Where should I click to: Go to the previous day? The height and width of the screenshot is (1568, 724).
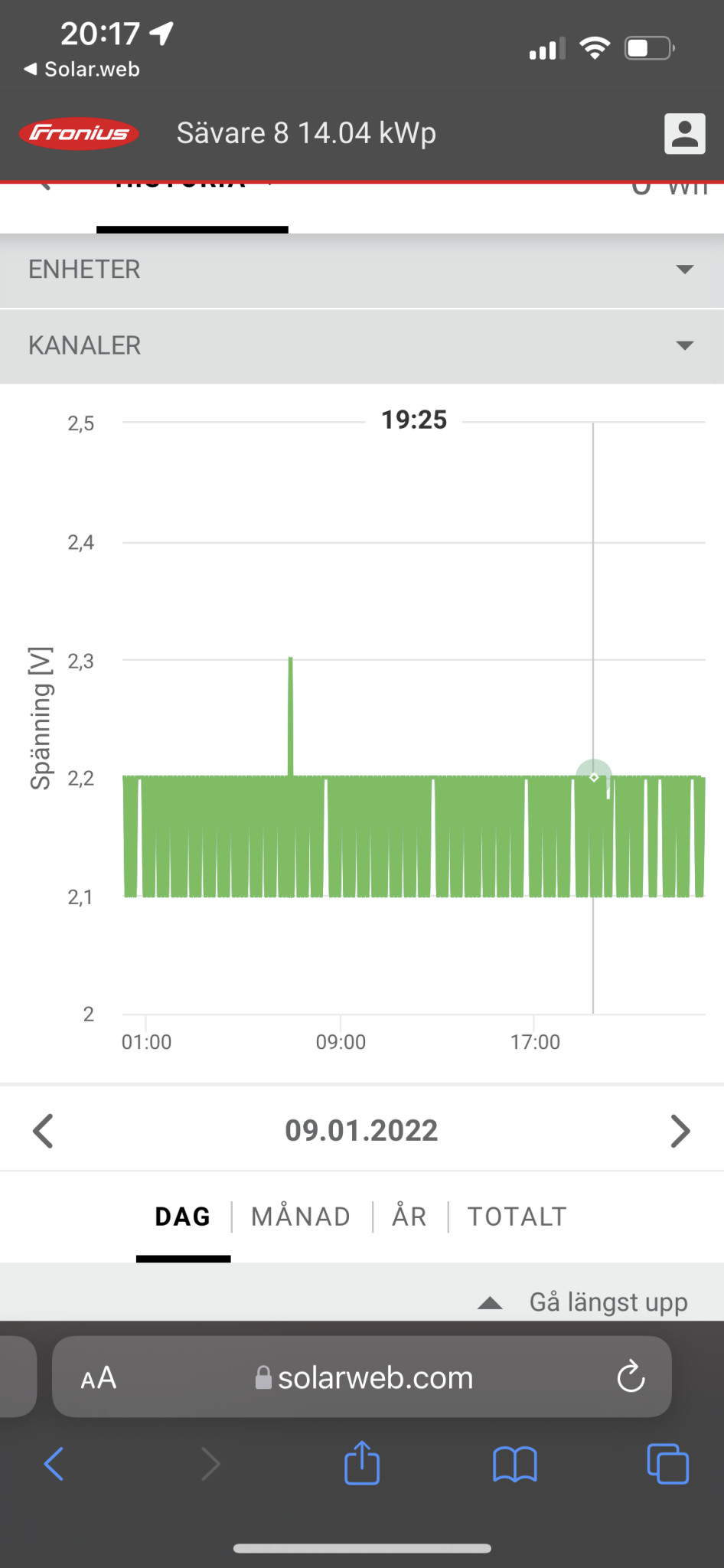coord(44,1131)
